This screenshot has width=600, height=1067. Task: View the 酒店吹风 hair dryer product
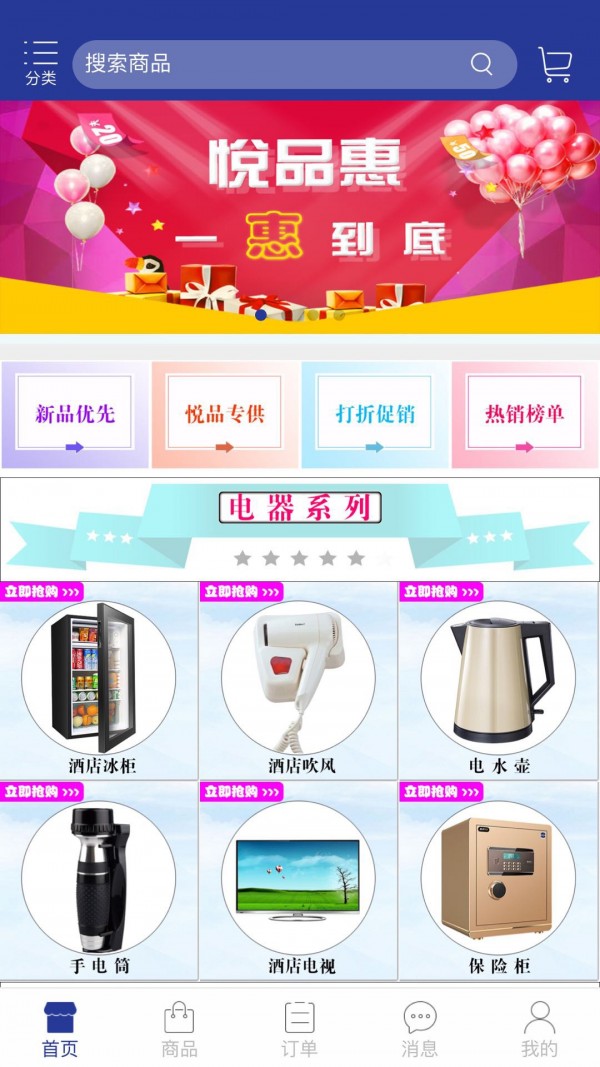[299, 680]
